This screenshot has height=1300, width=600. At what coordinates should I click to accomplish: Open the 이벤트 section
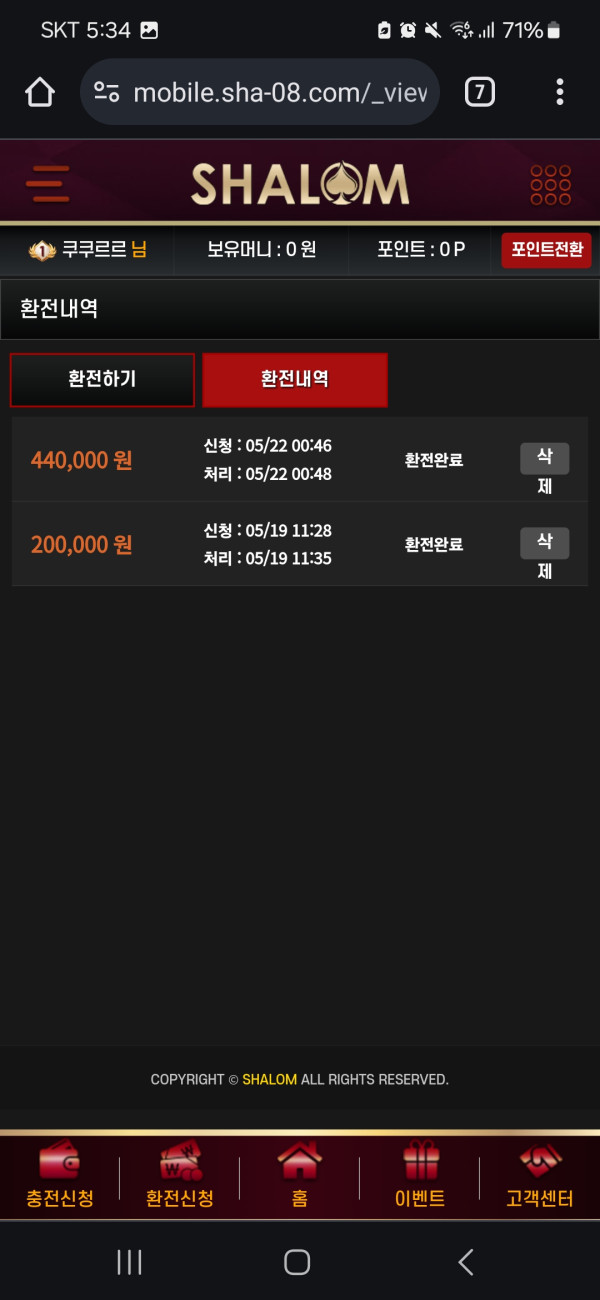(420, 1177)
